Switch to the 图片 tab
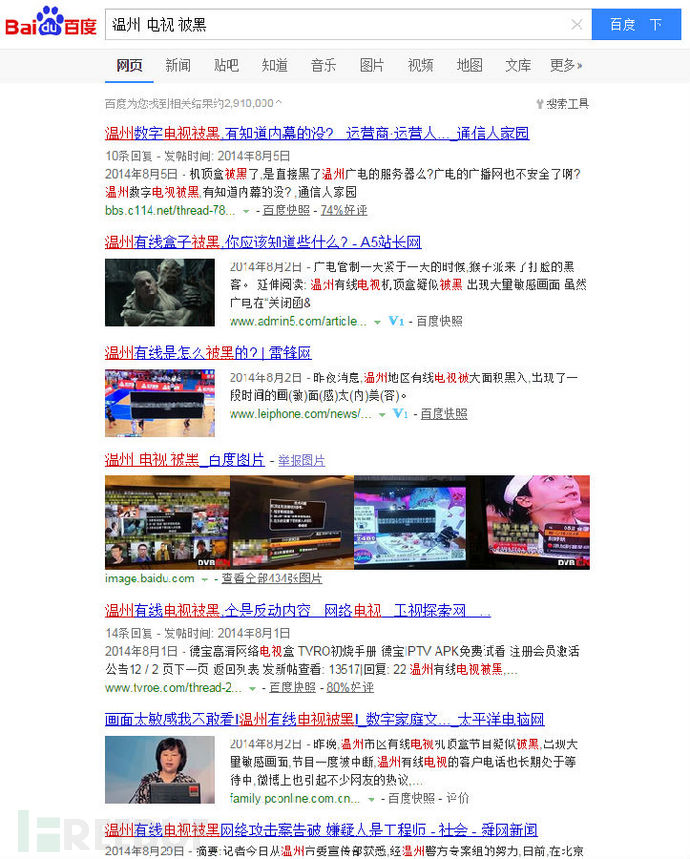 point(371,65)
